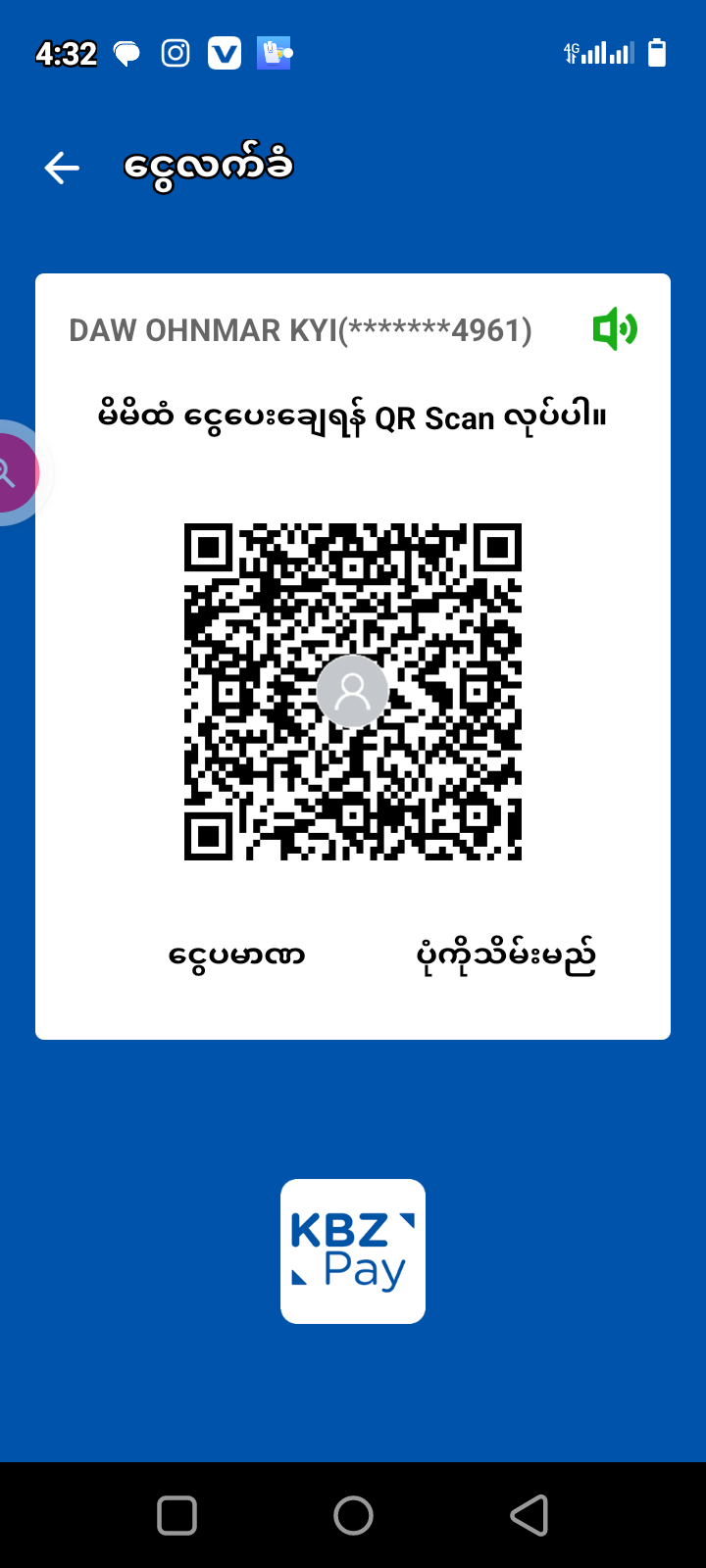Image resolution: width=706 pixels, height=1568 pixels.
Task: Tap ငွေပမာဏ to set amount
Action: tap(236, 955)
